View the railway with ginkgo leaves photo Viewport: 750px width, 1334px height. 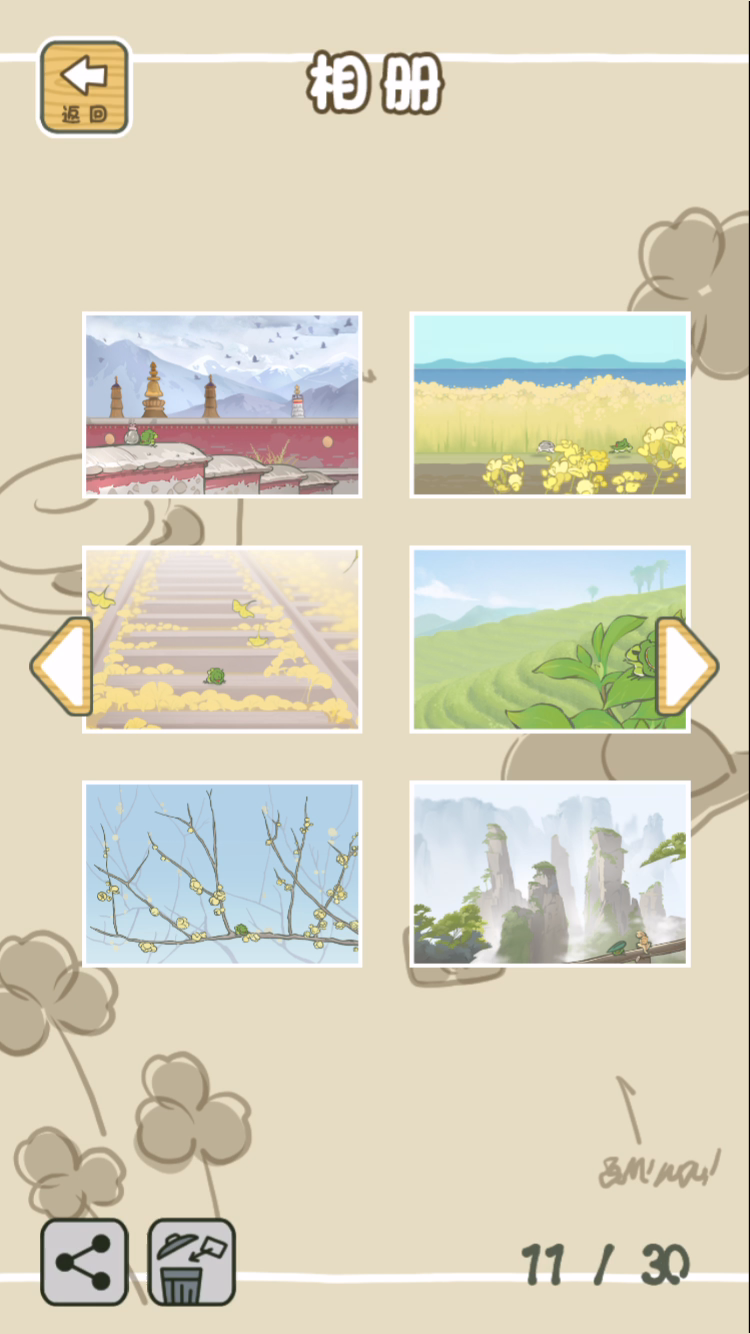point(222,639)
